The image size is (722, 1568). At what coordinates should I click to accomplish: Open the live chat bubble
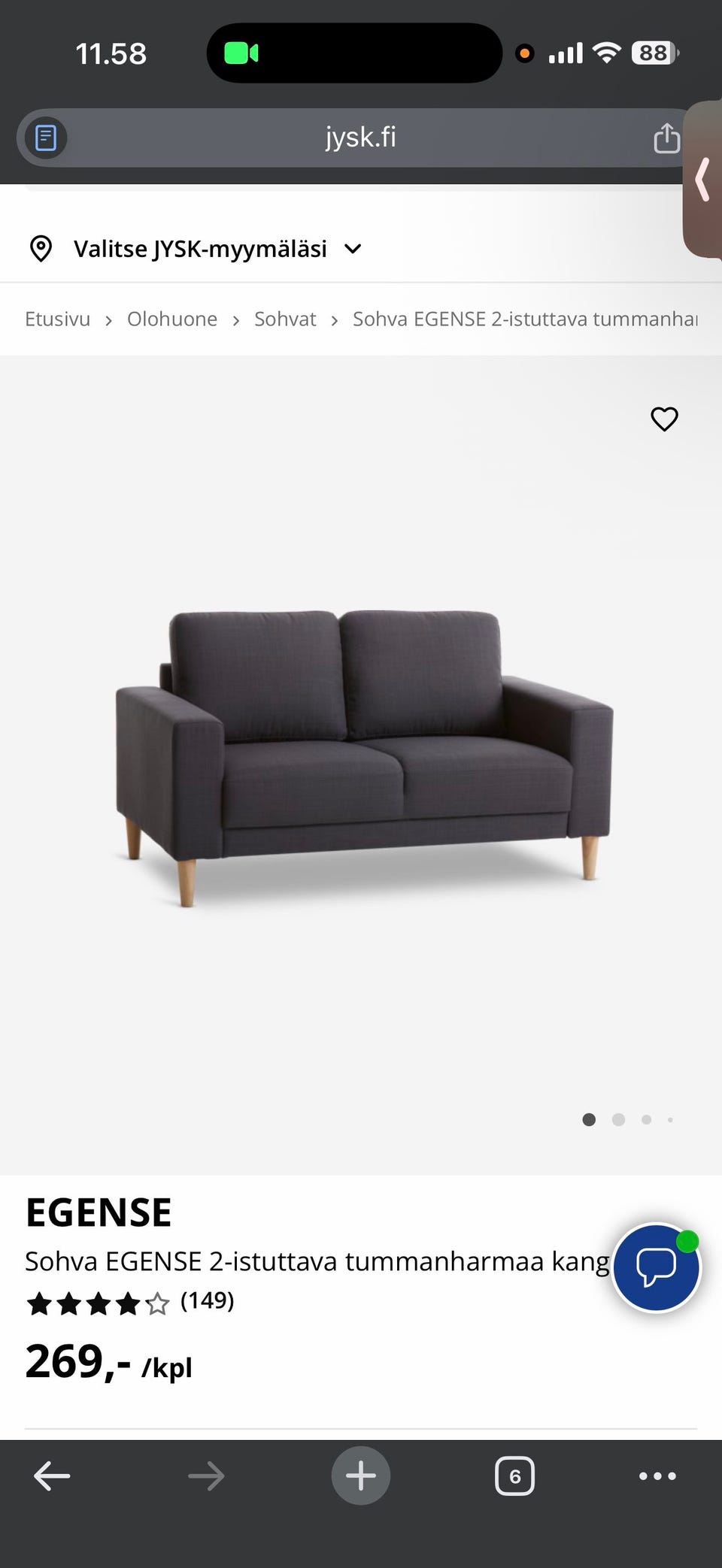[x=656, y=1267]
